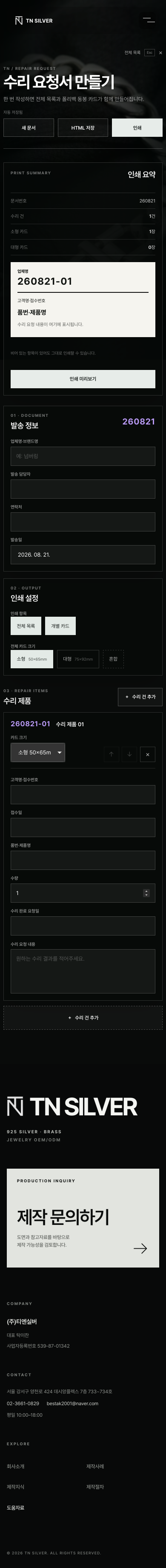This screenshot has height=1568, width=166.
Task: Save as HTML with HTML 저장
Action: (x=83, y=128)
